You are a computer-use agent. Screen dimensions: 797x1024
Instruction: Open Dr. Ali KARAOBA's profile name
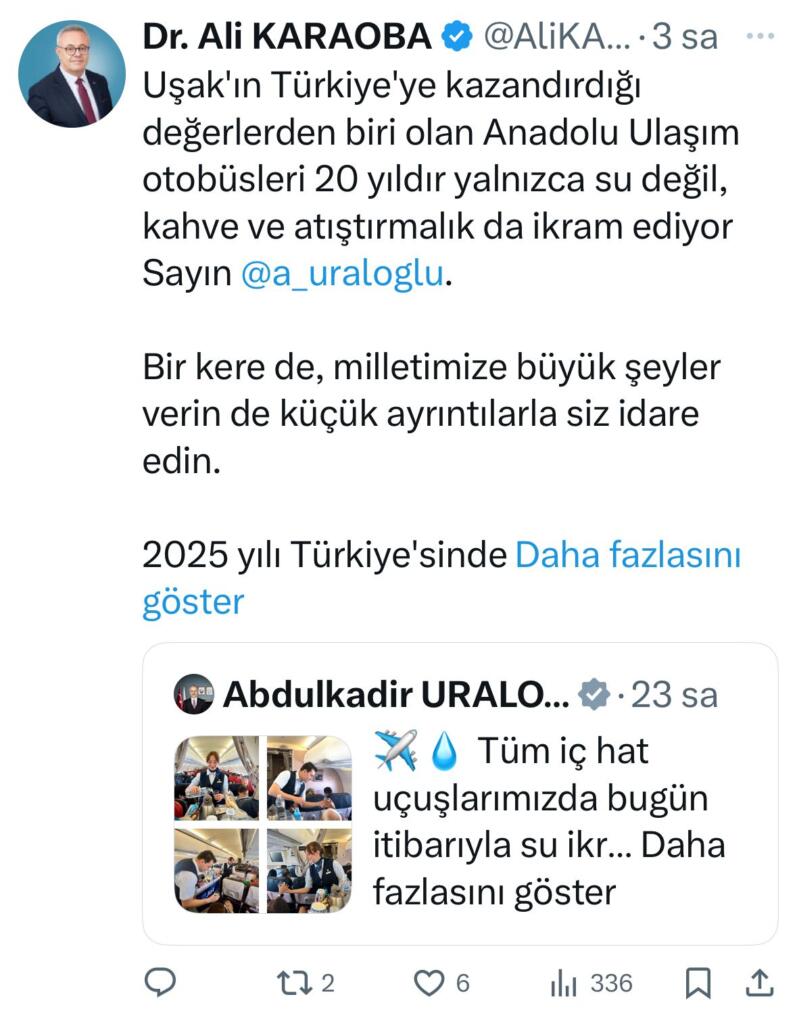[288, 36]
